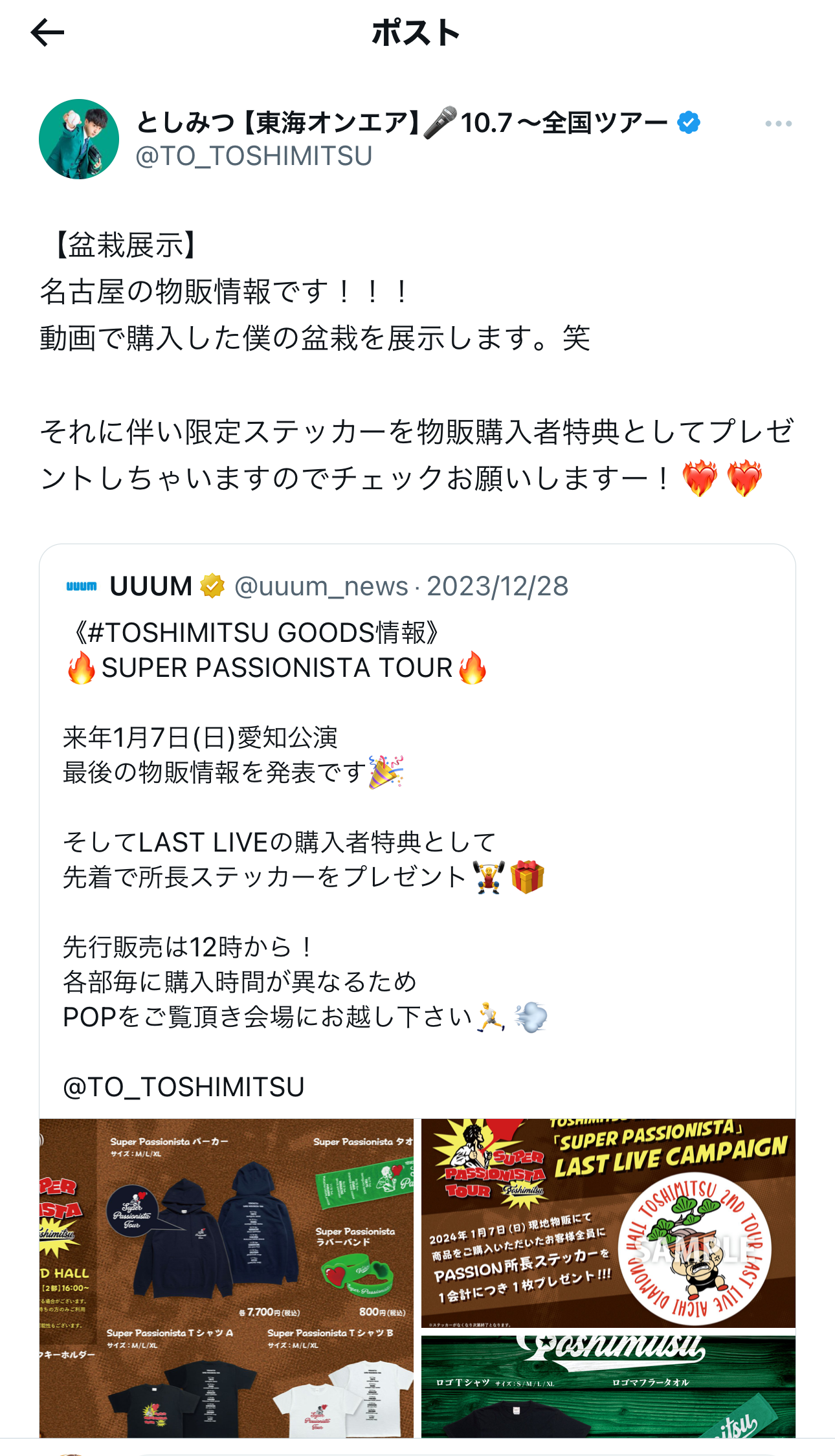
Task: Go back with the arrow icon
Action: (47, 32)
